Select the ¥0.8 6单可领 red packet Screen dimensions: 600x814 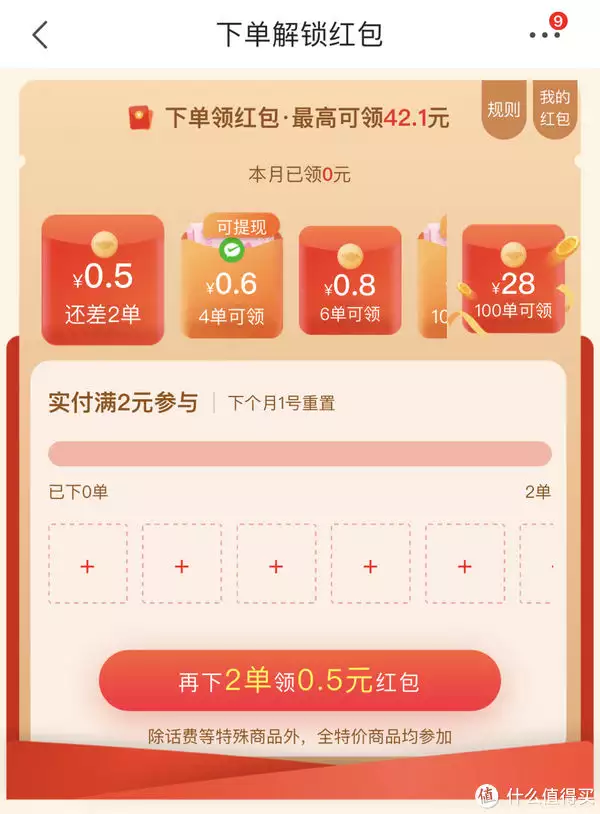coord(350,284)
